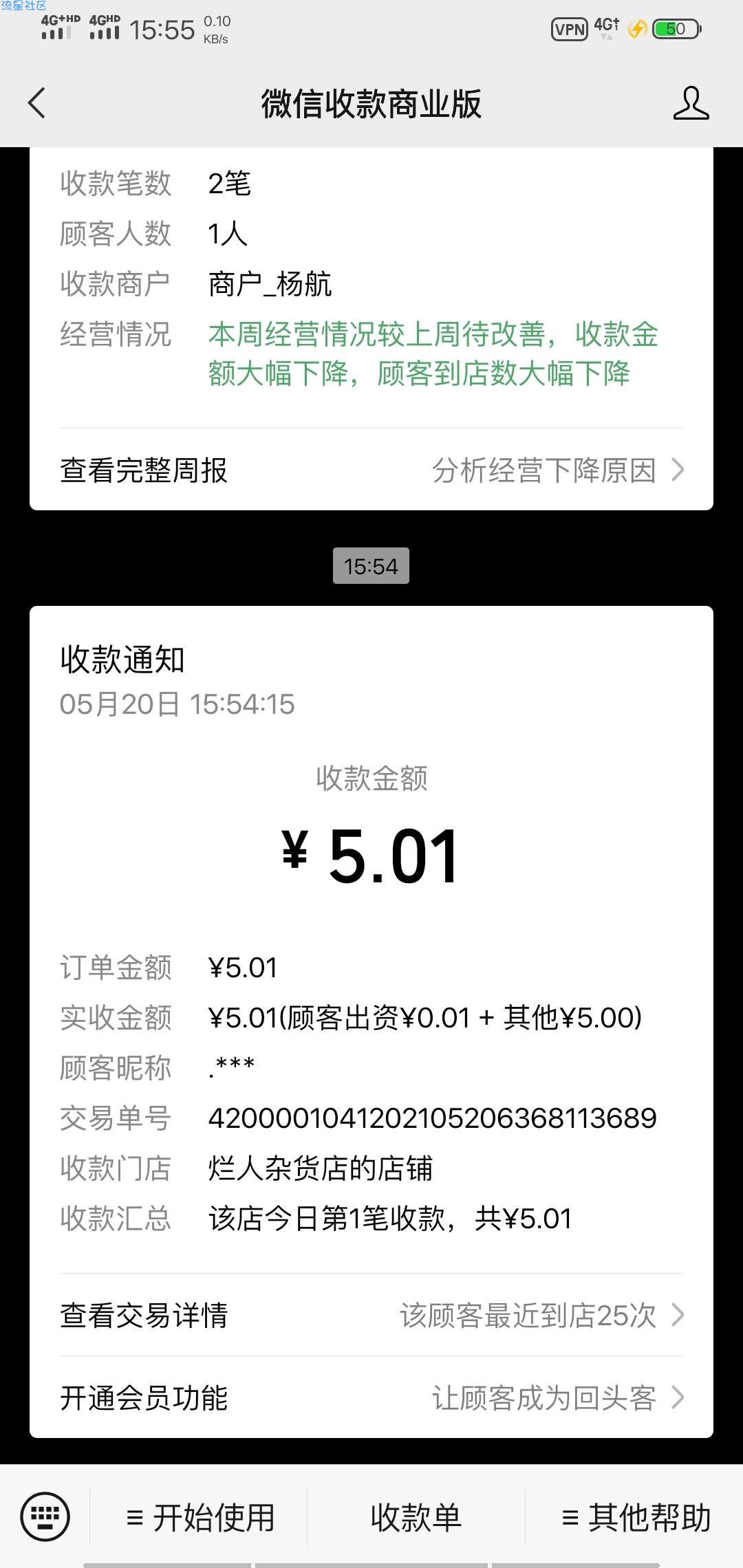The height and width of the screenshot is (1568, 743).
Task: Open 收款单 from bottom menu
Action: [416, 1517]
